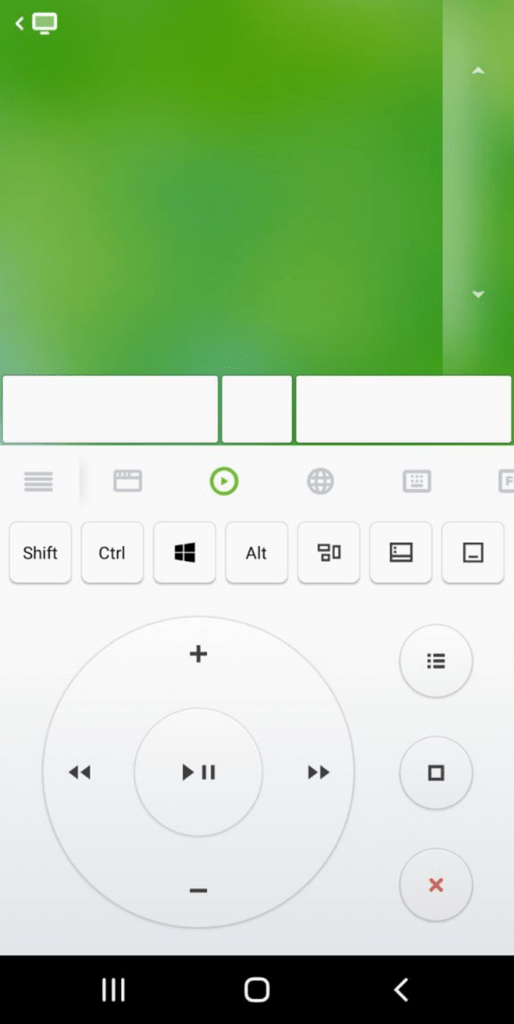Hit the Ctrl key
Viewport: 514px width, 1024px height.
112,552
